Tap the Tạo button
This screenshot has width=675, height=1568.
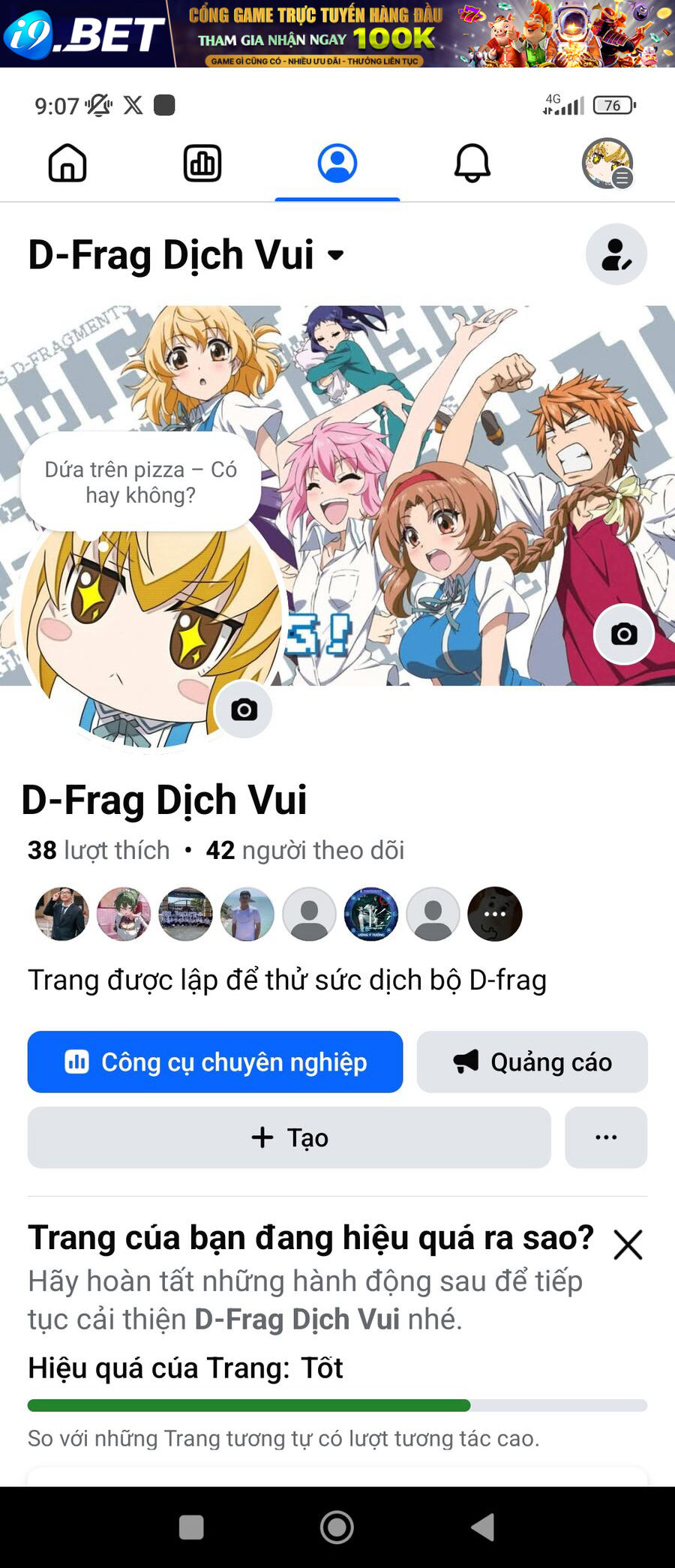pyautogui.click(x=289, y=1137)
